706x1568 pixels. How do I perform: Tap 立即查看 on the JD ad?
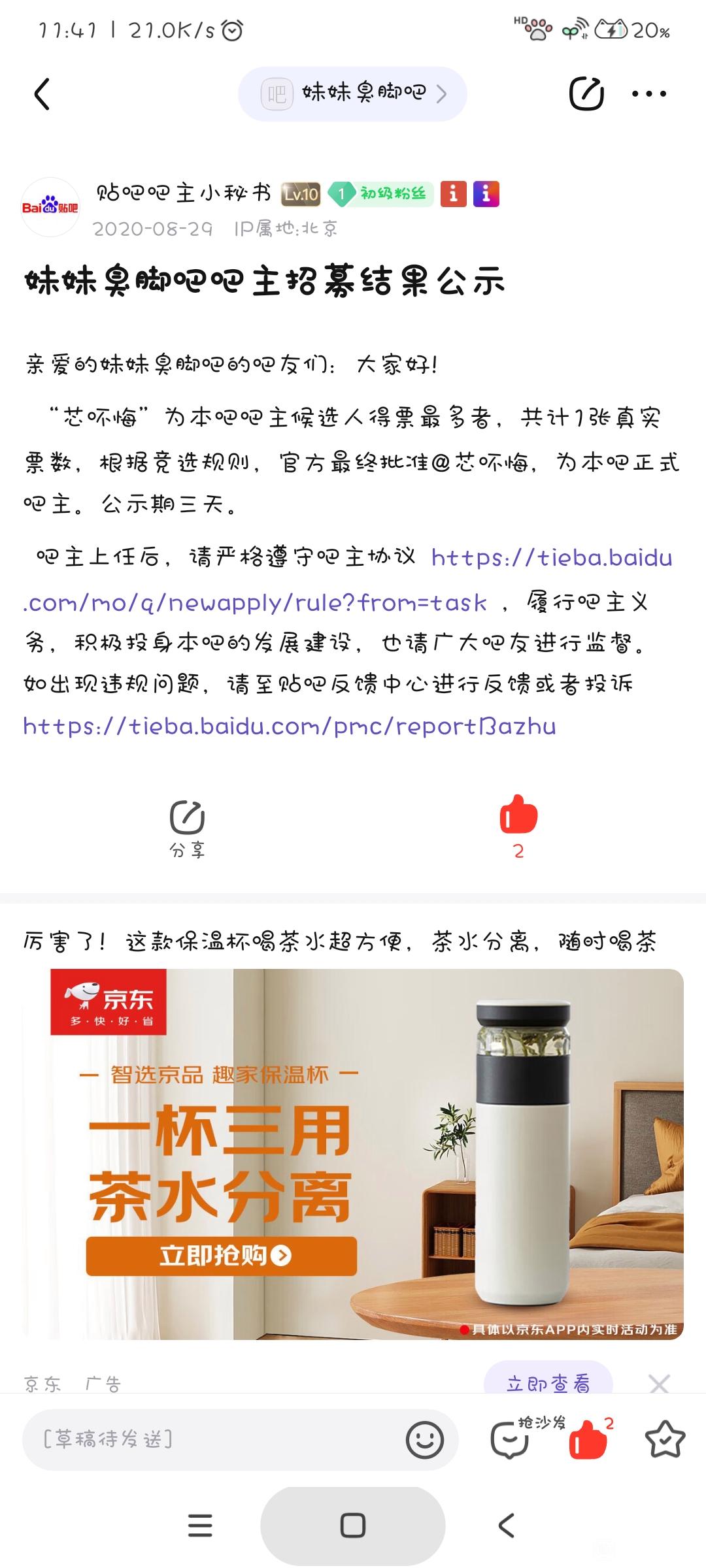point(548,1382)
